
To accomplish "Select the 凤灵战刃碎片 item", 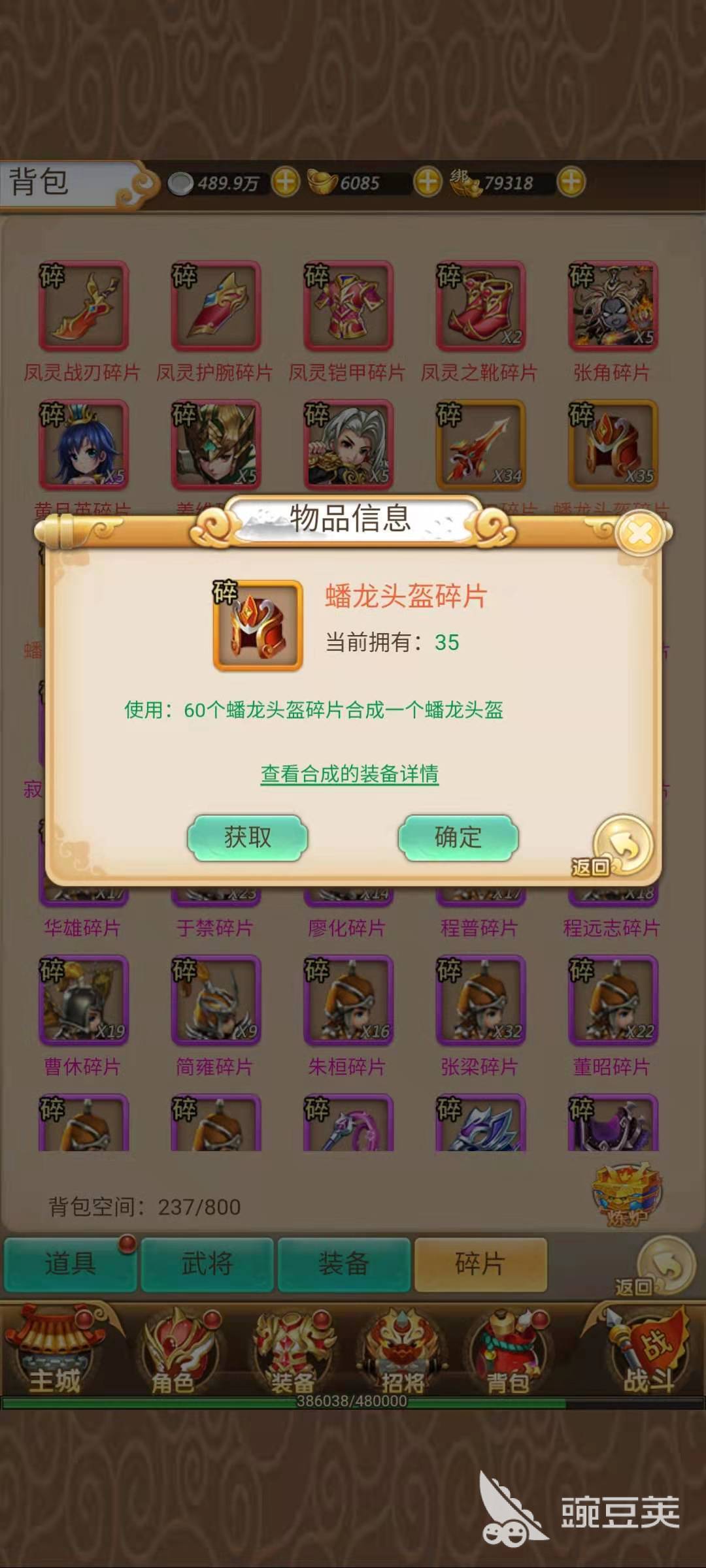I will [84, 306].
